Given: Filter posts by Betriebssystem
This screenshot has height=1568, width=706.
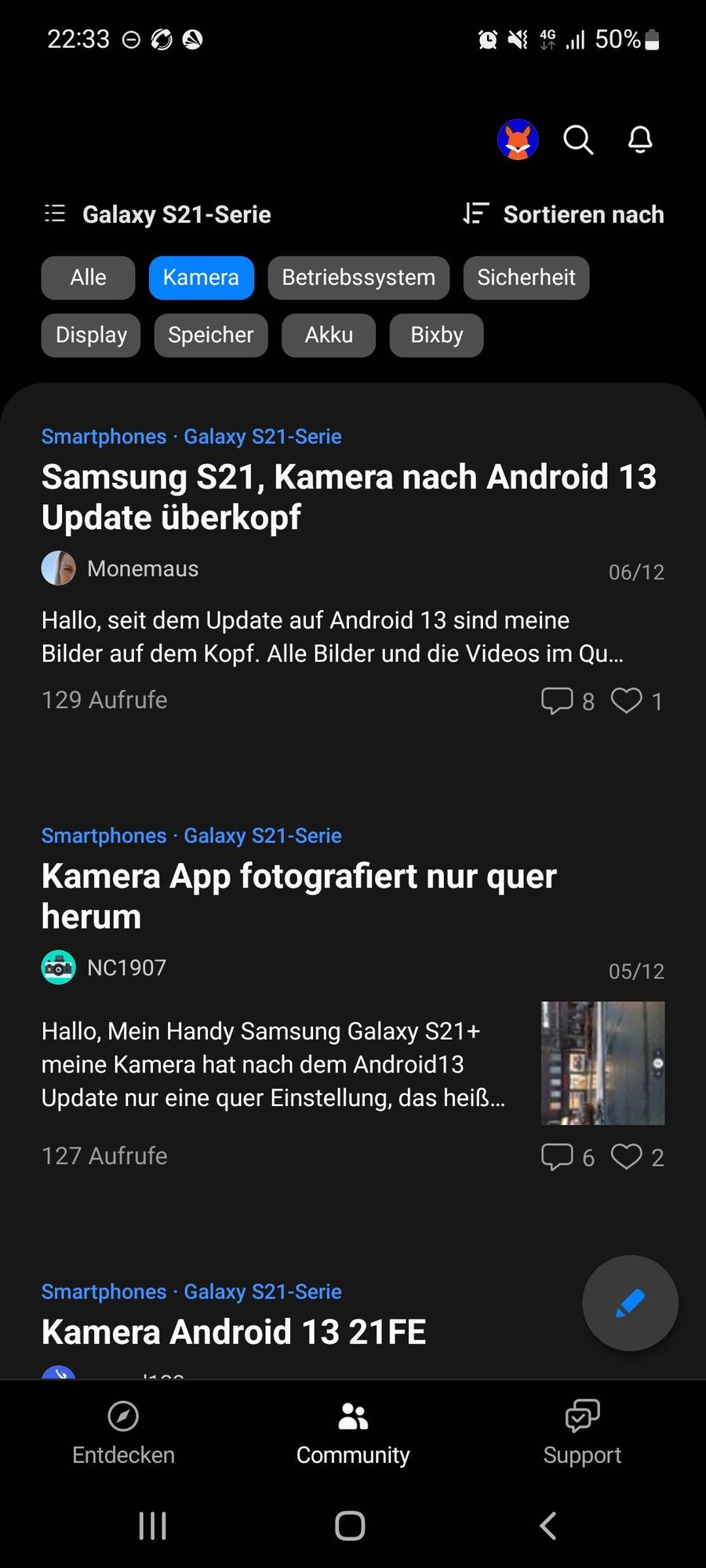Looking at the screenshot, I should (358, 278).
